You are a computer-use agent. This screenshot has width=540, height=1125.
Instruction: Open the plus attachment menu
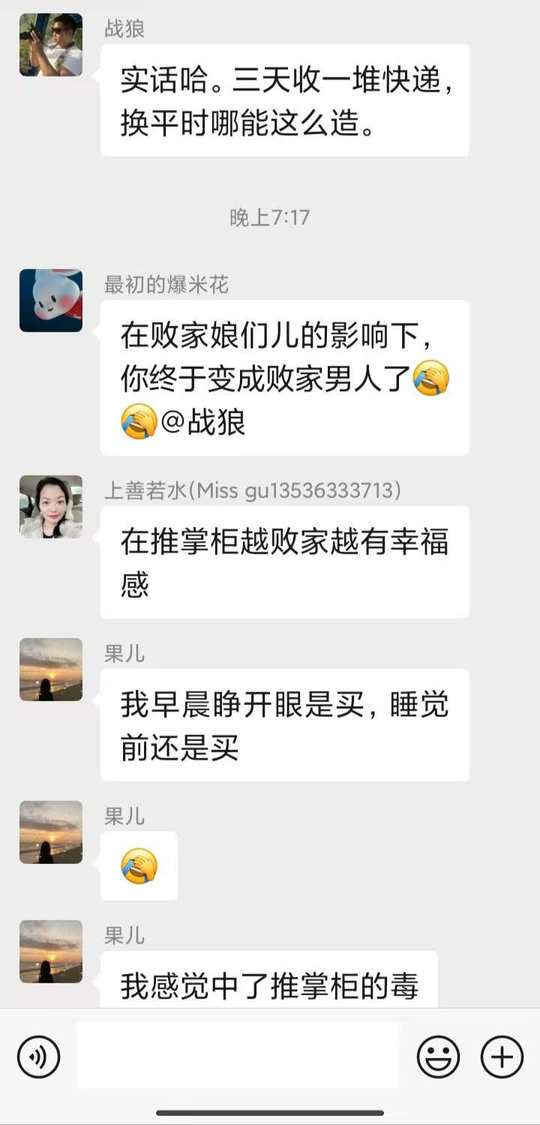click(x=502, y=1057)
